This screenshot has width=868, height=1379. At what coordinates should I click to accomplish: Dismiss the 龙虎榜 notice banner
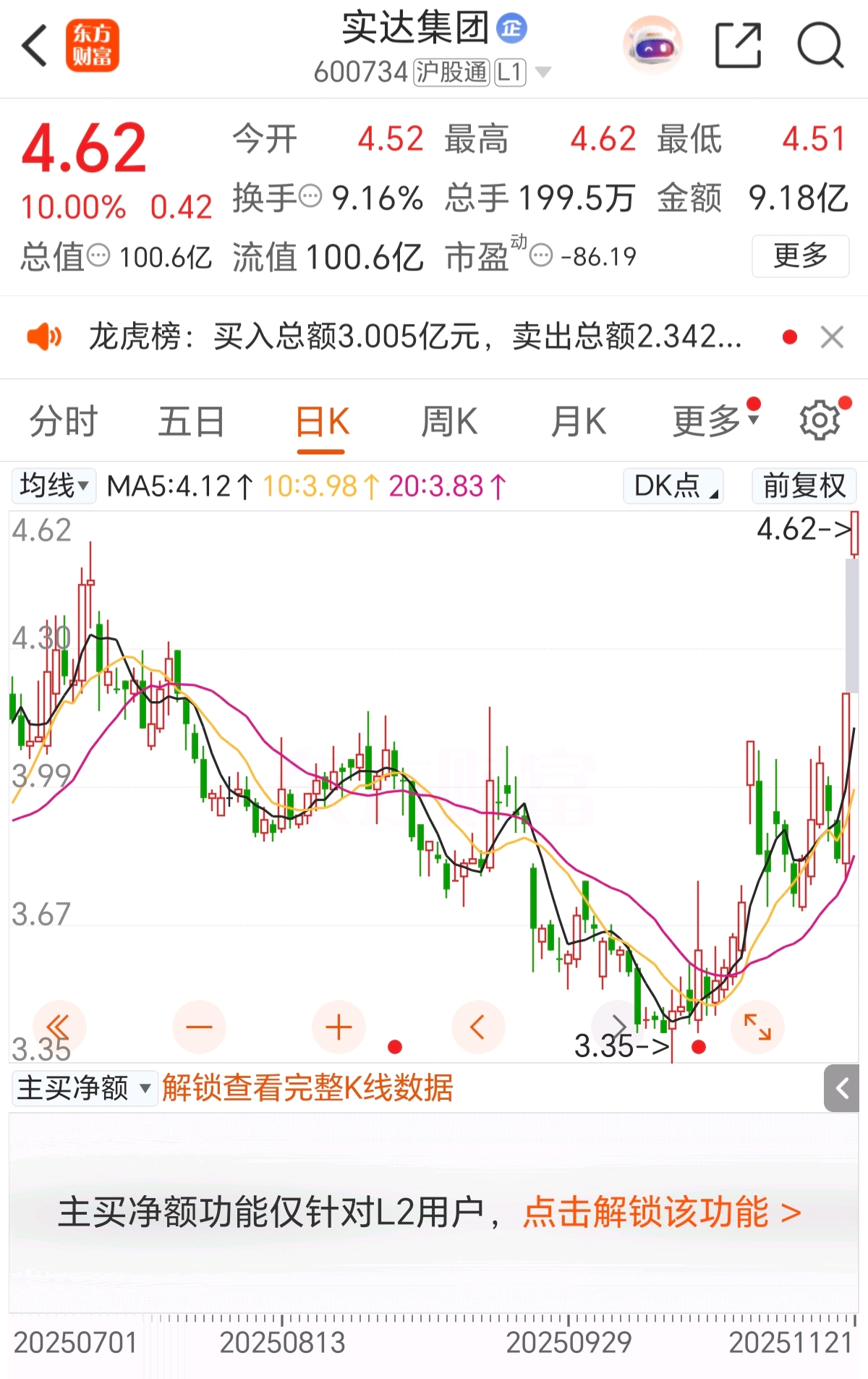[832, 336]
